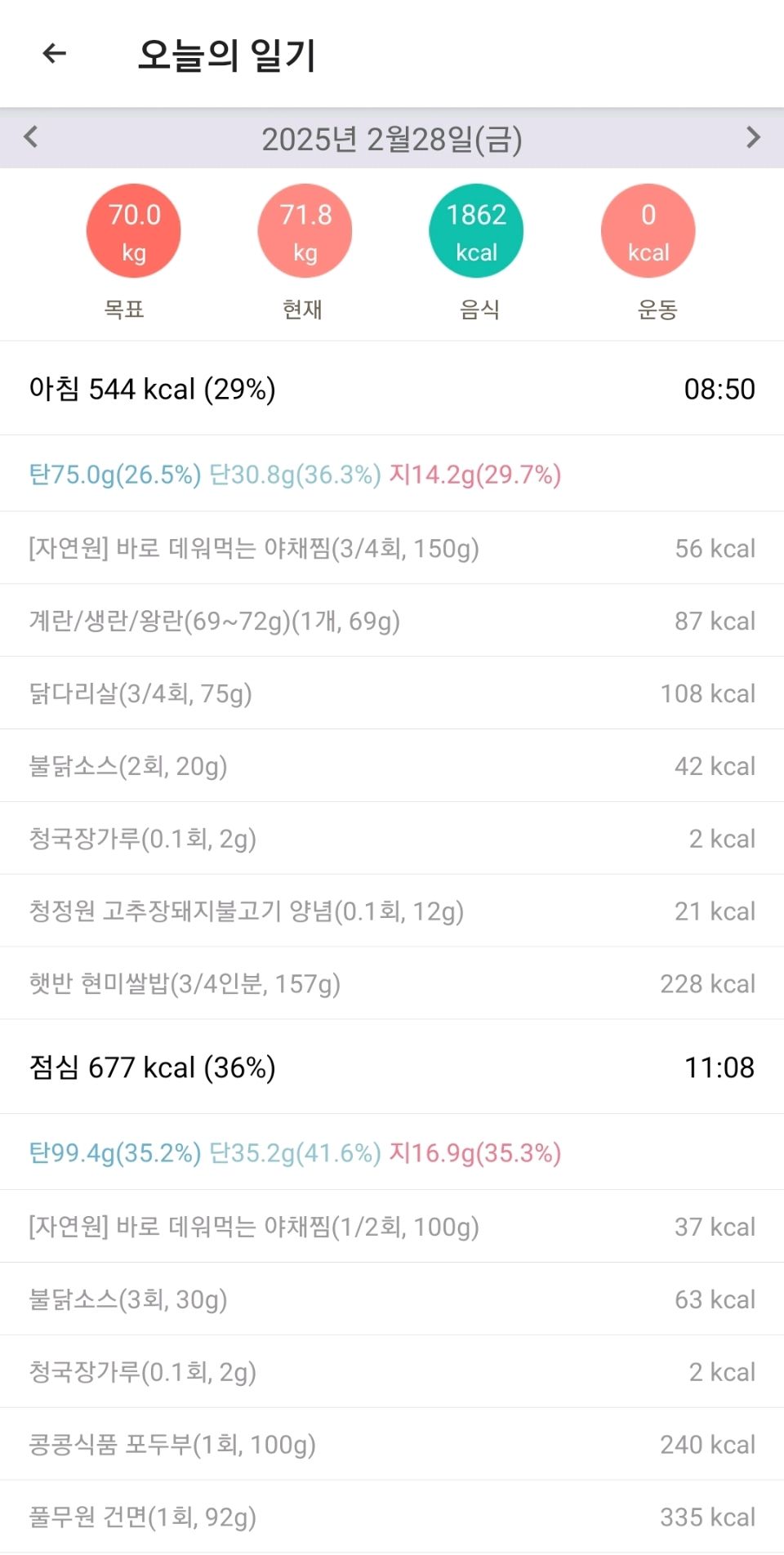The height and width of the screenshot is (1555, 784).
Task: Open 야채찜 3/4회 150g entry
Action: 392,548
